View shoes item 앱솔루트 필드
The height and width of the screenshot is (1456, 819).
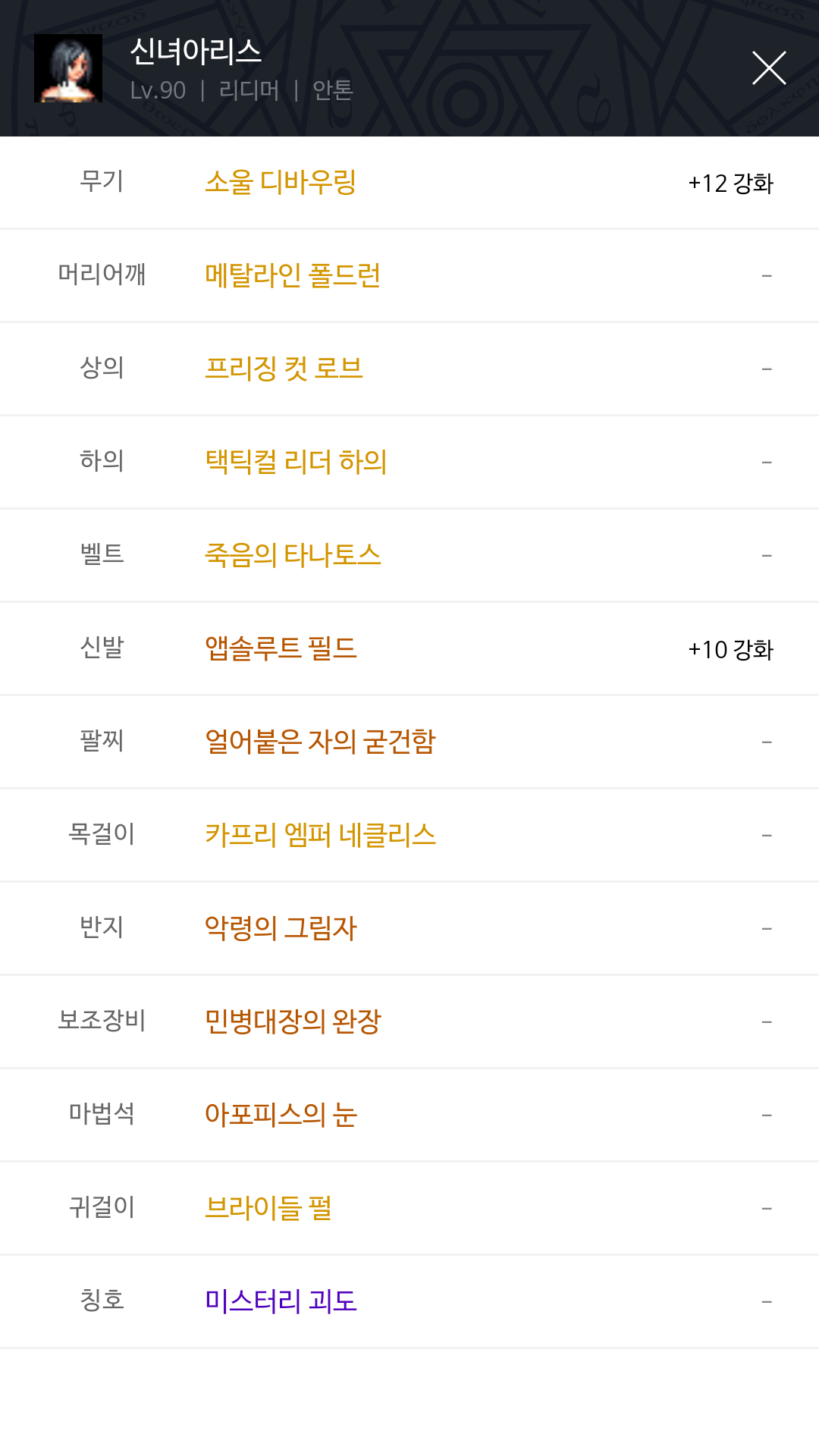click(281, 648)
